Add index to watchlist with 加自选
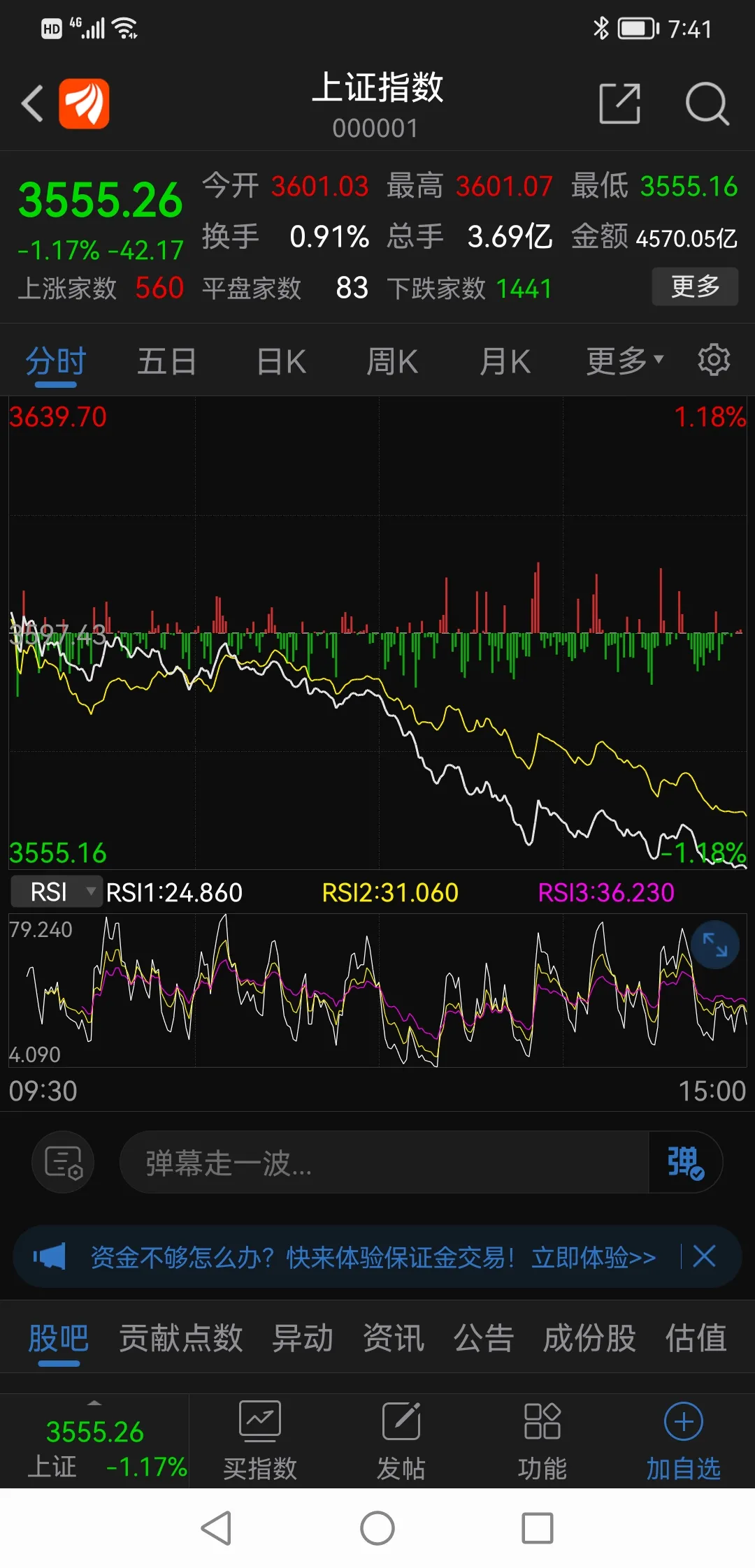Screen dimensions: 755x1568 683,1441
